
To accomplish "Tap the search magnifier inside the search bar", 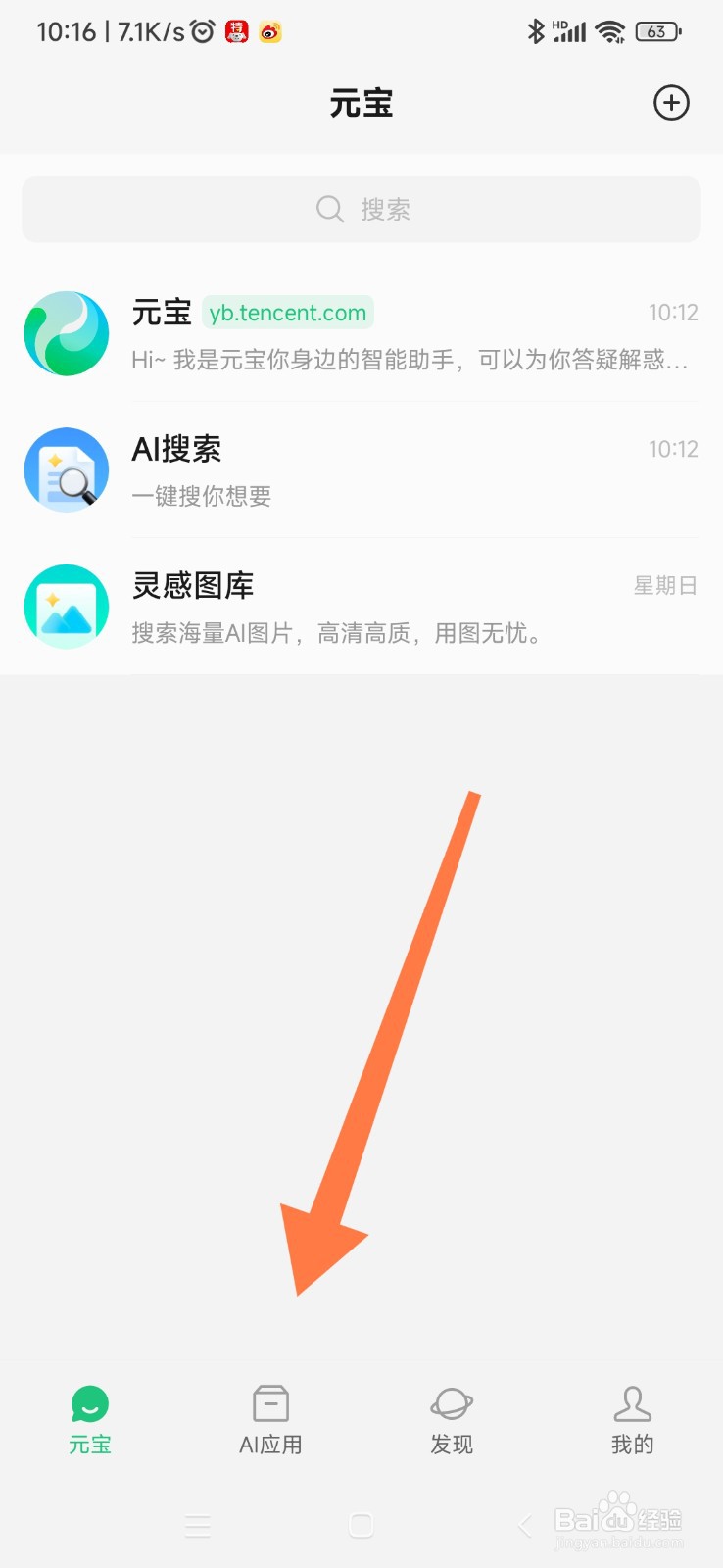I will tap(330, 209).
